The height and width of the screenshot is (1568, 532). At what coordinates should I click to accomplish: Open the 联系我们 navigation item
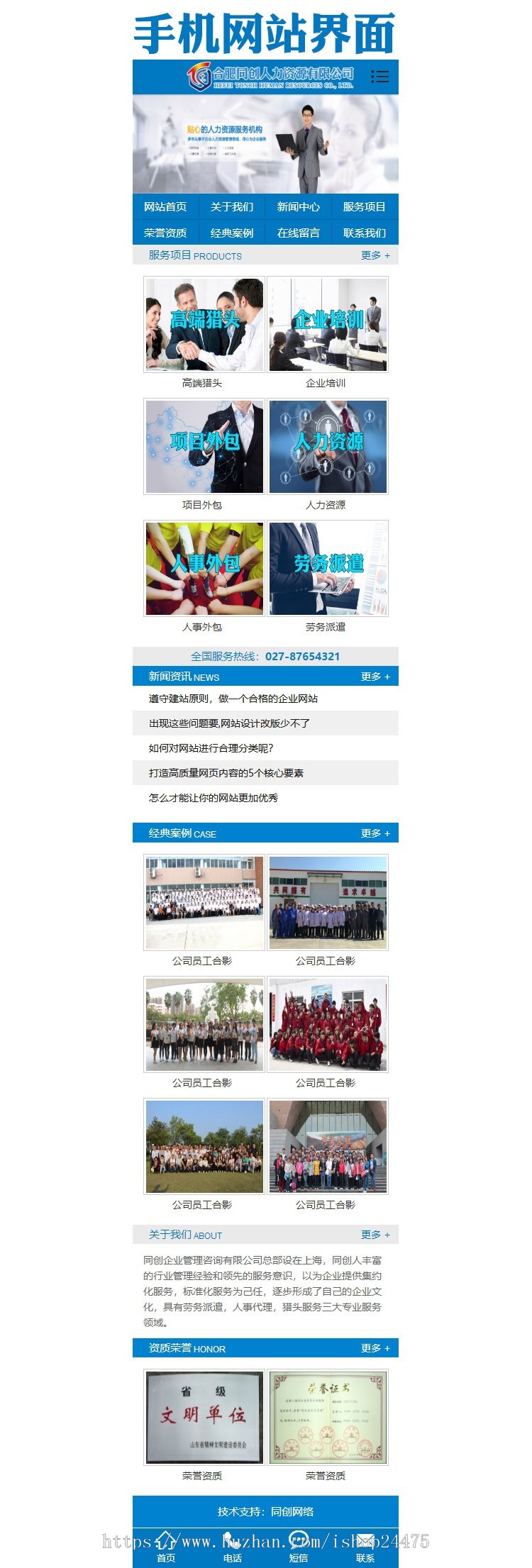point(365,232)
